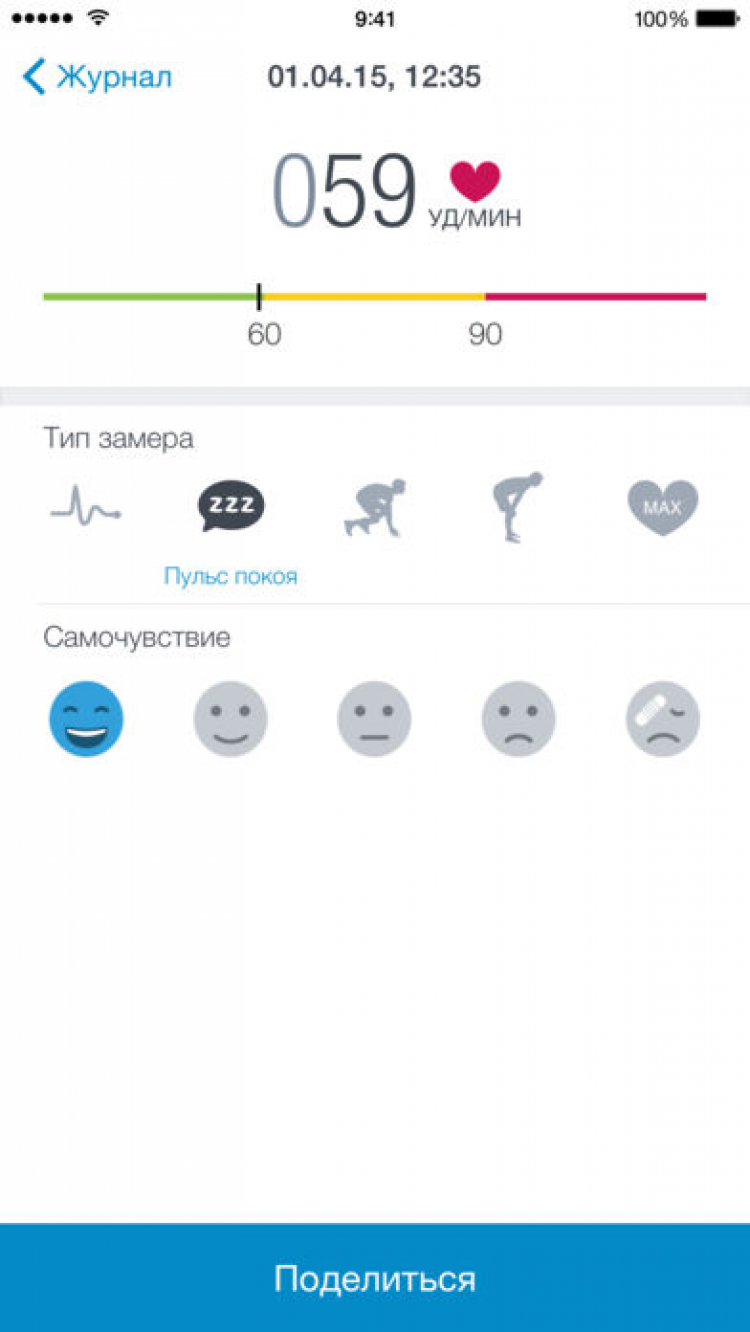Screen dimensions: 750x1332
Task: Choose the slightly smiling face
Action: click(231, 719)
